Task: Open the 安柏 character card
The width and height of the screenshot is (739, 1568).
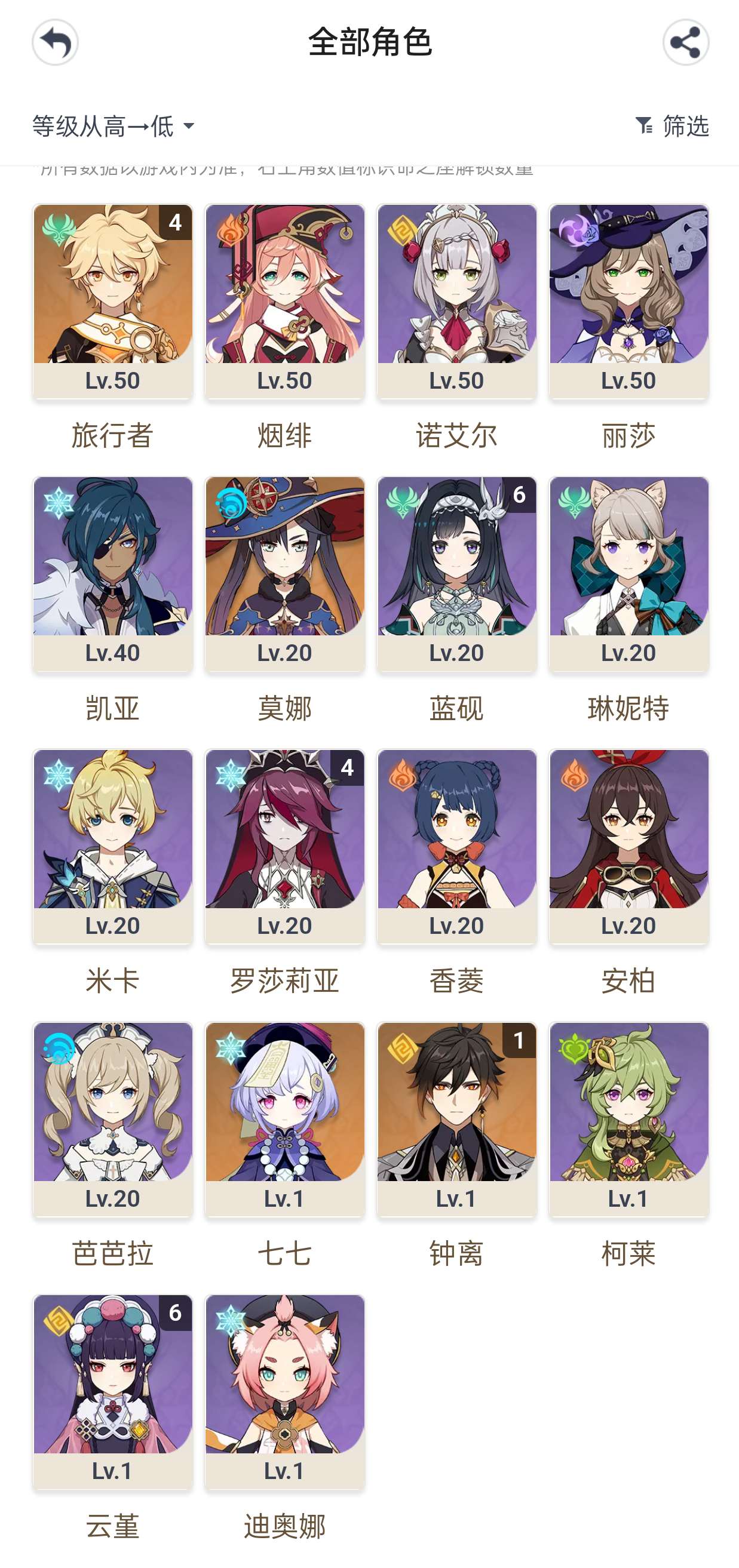Action: (628, 847)
